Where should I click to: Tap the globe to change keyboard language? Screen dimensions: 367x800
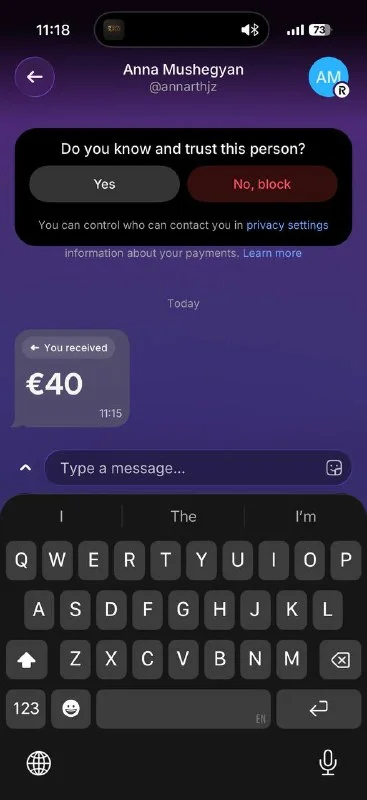(x=39, y=764)
